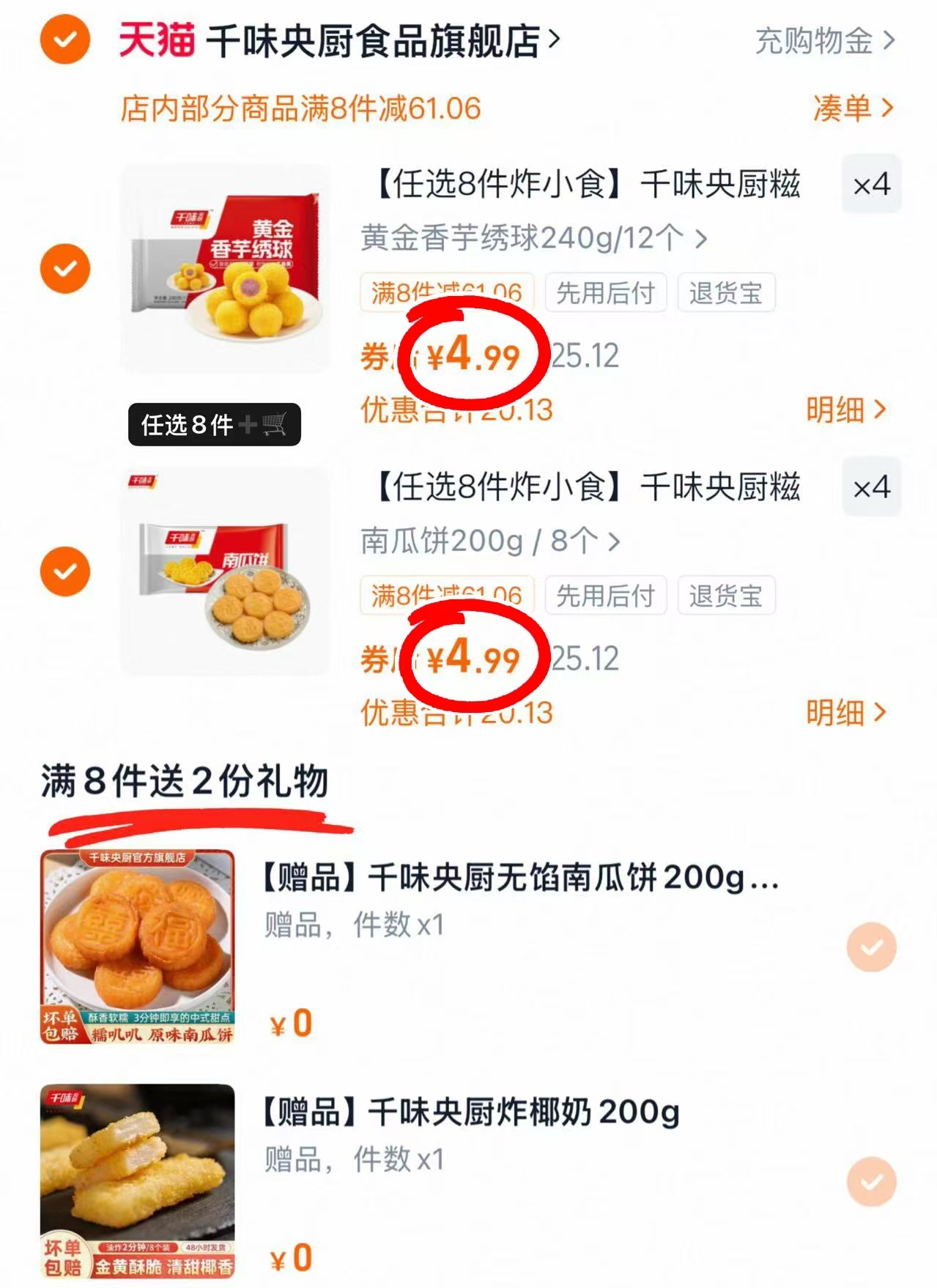Deselect the 黄金香芋绣球 item checkbox
The height and width of the screenshot is (1288, 937).
coord(65,267)
